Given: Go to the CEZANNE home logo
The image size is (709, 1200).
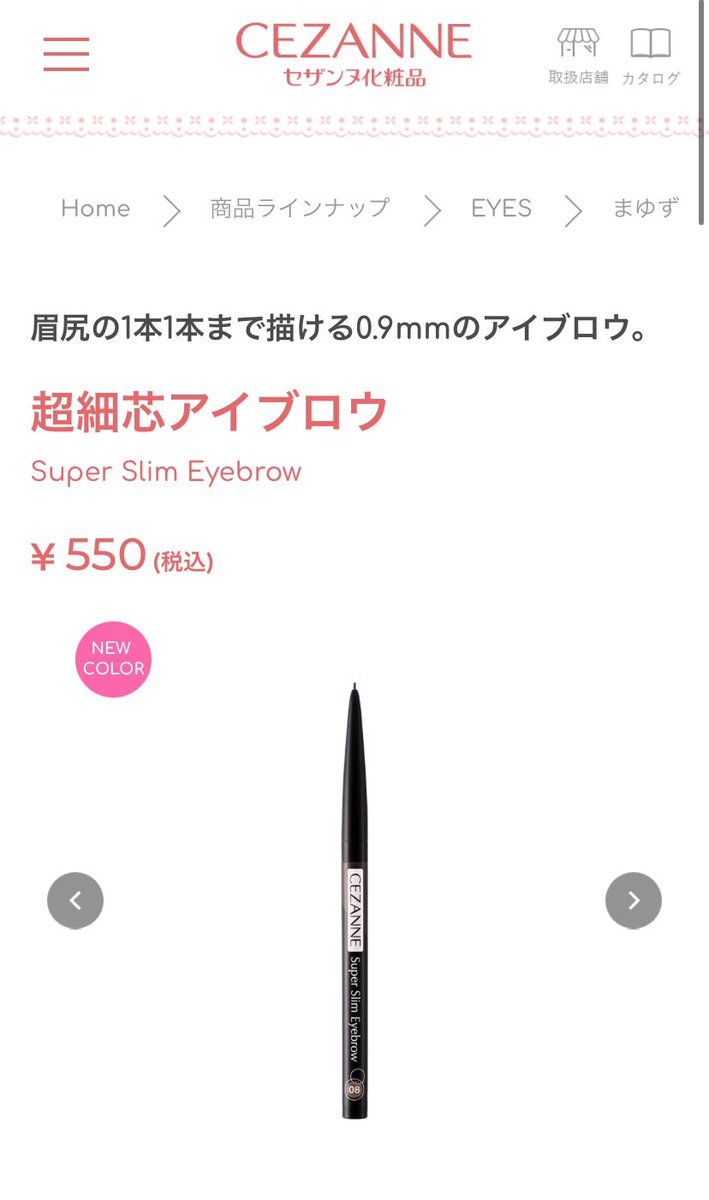Looking at the screenshot, I should 353,53.
